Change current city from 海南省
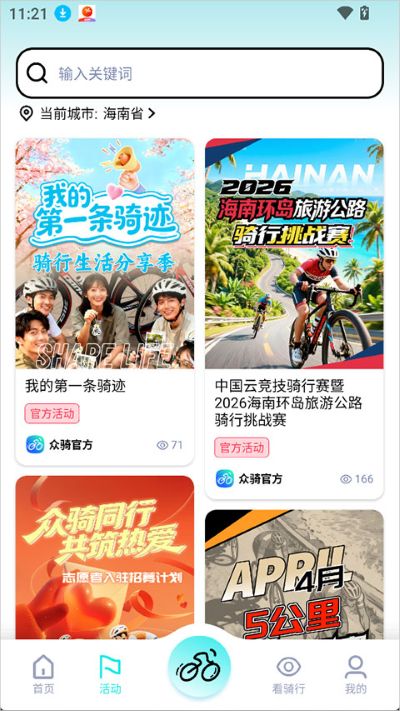The width and height of the screenshot is (400, 711). (x=88, y=113)
